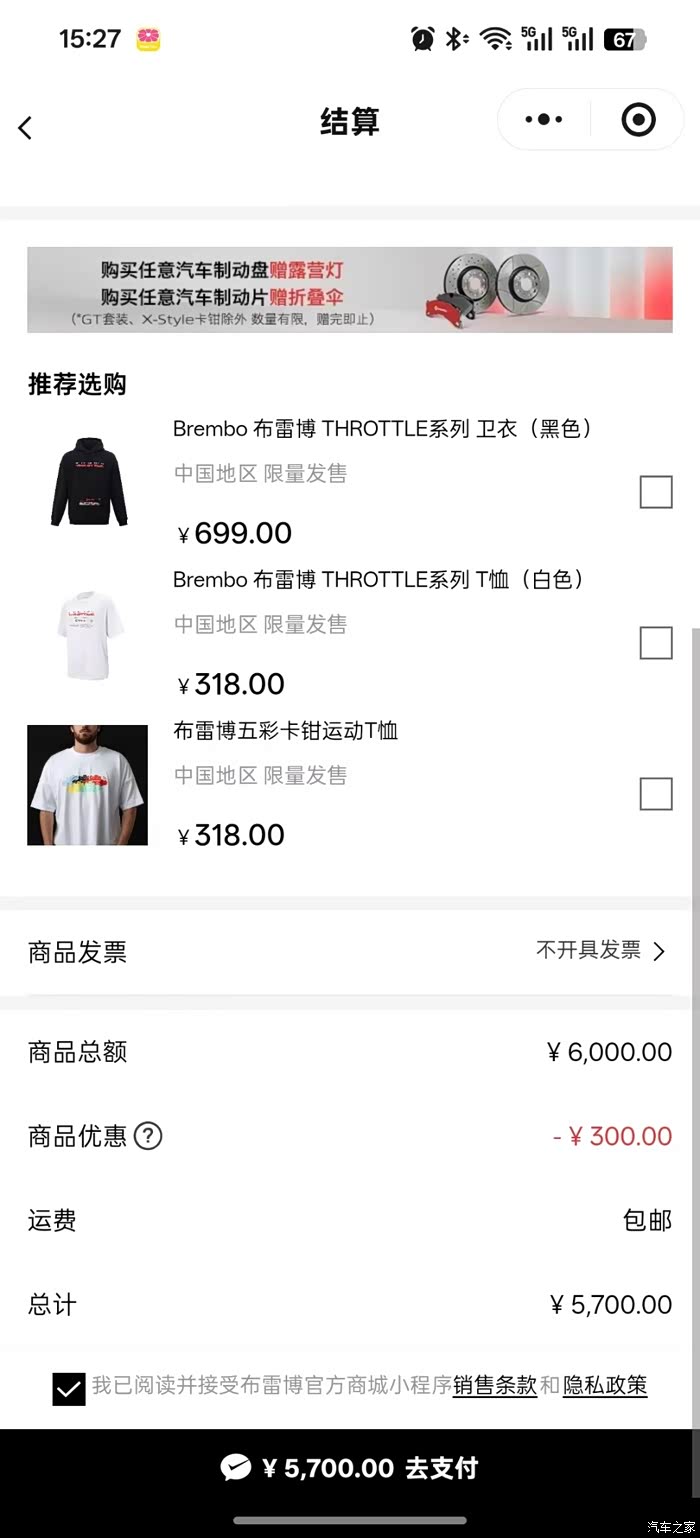
Task: Select the THROTTLE系列 卫衣（黑色） add-on checkbox
Action: [x=655, y=492]
